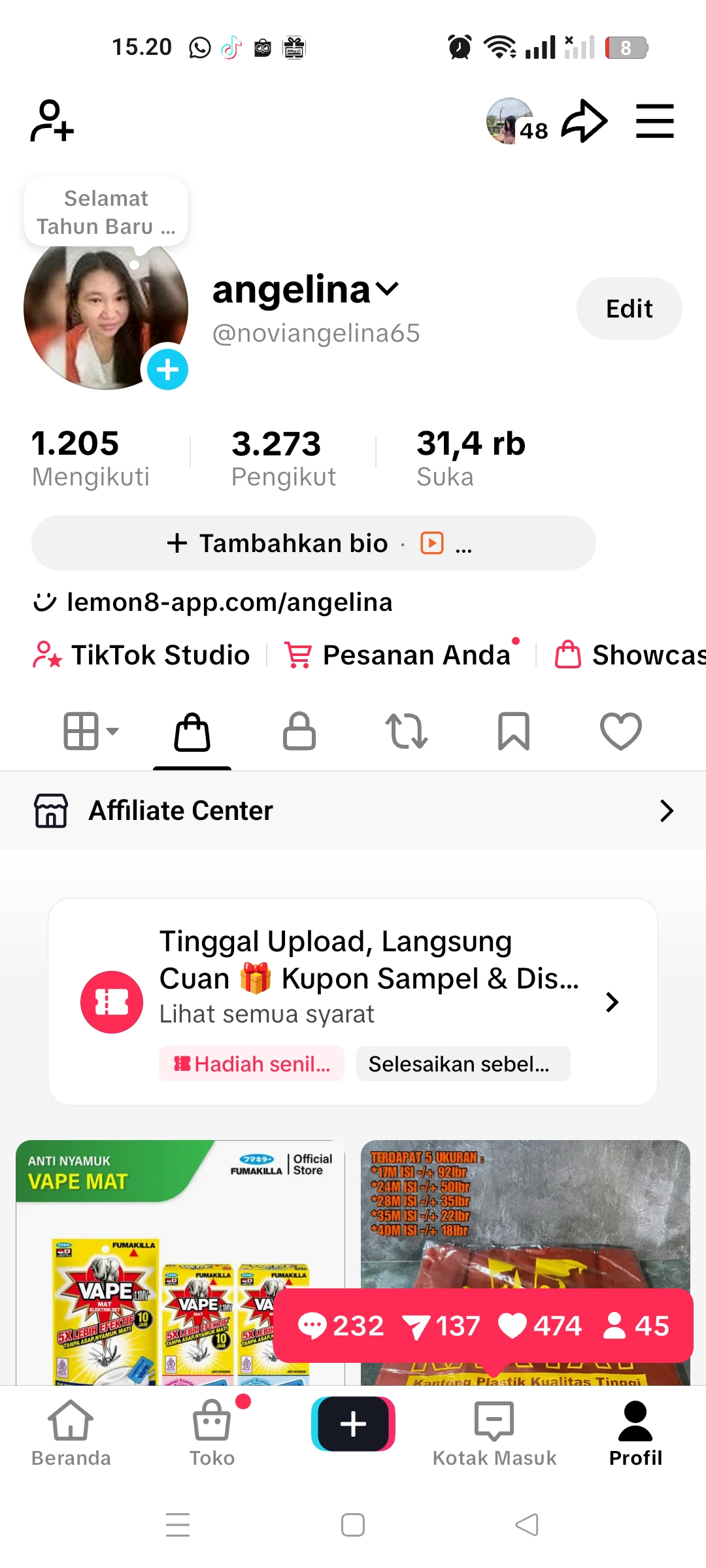Switch to the saved bookmarks tab

point(514,730)
